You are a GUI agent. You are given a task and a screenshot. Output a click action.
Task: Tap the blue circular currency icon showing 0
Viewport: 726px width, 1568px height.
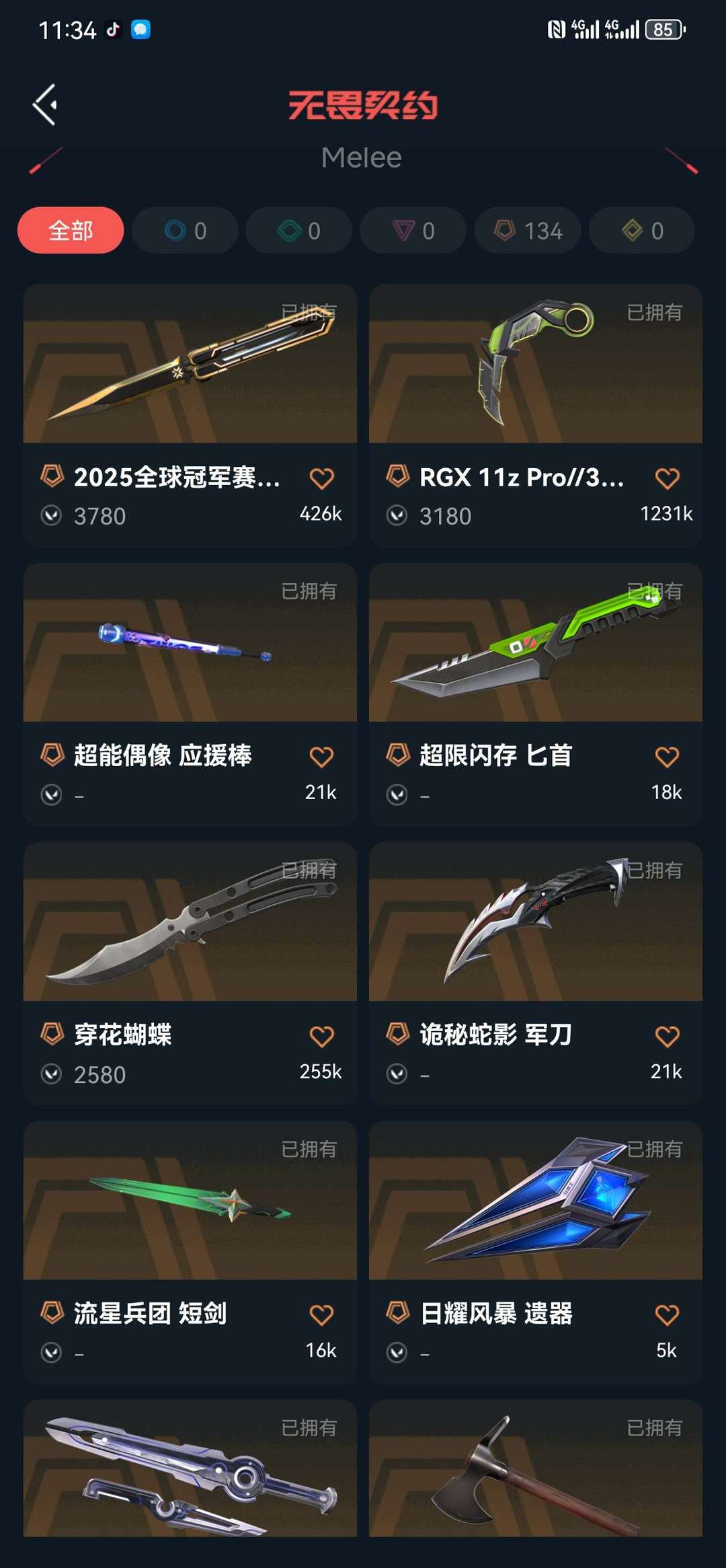[183, 230]
